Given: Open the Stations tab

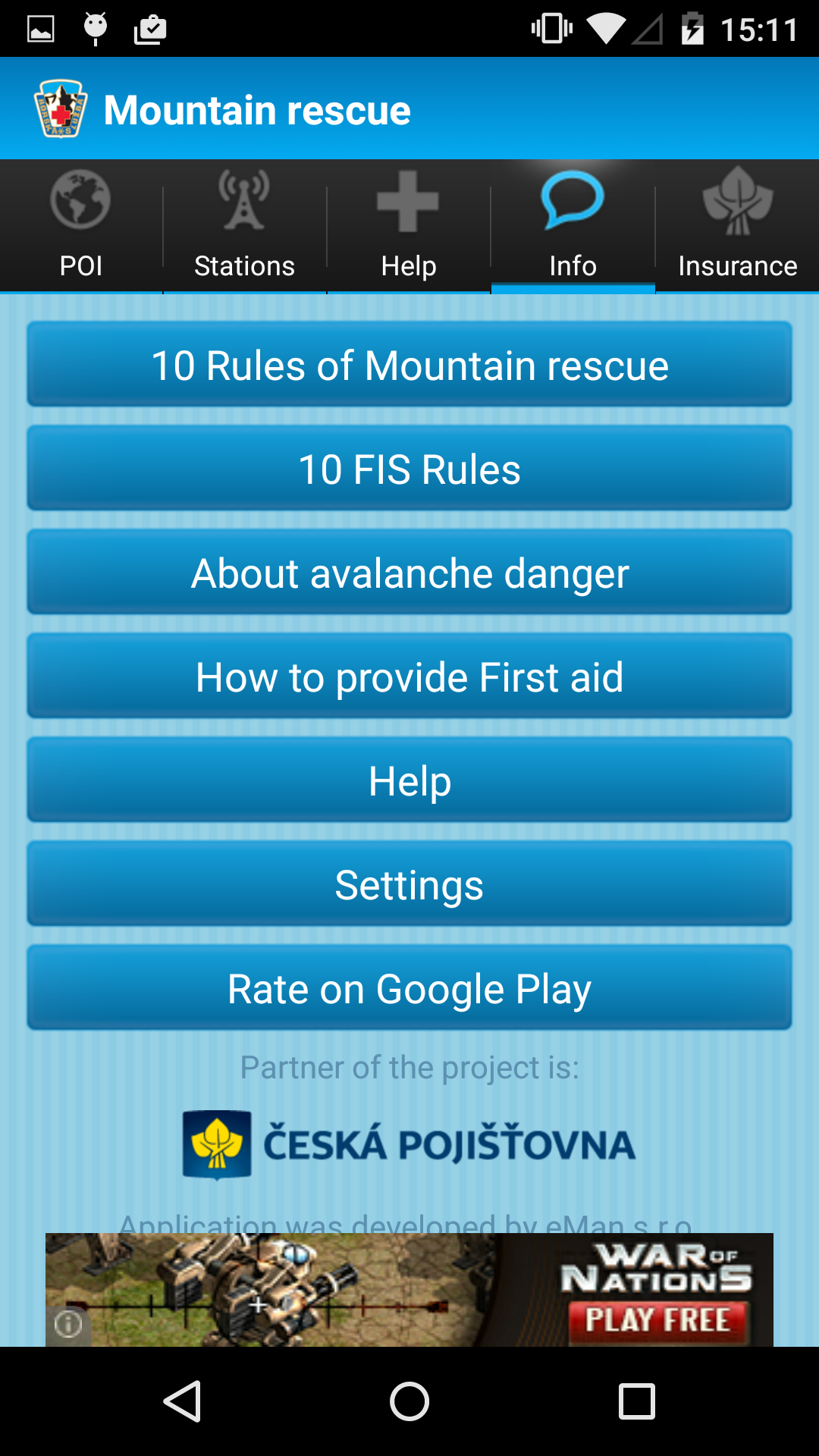Looking at the screenshot, I should point(244,226).
